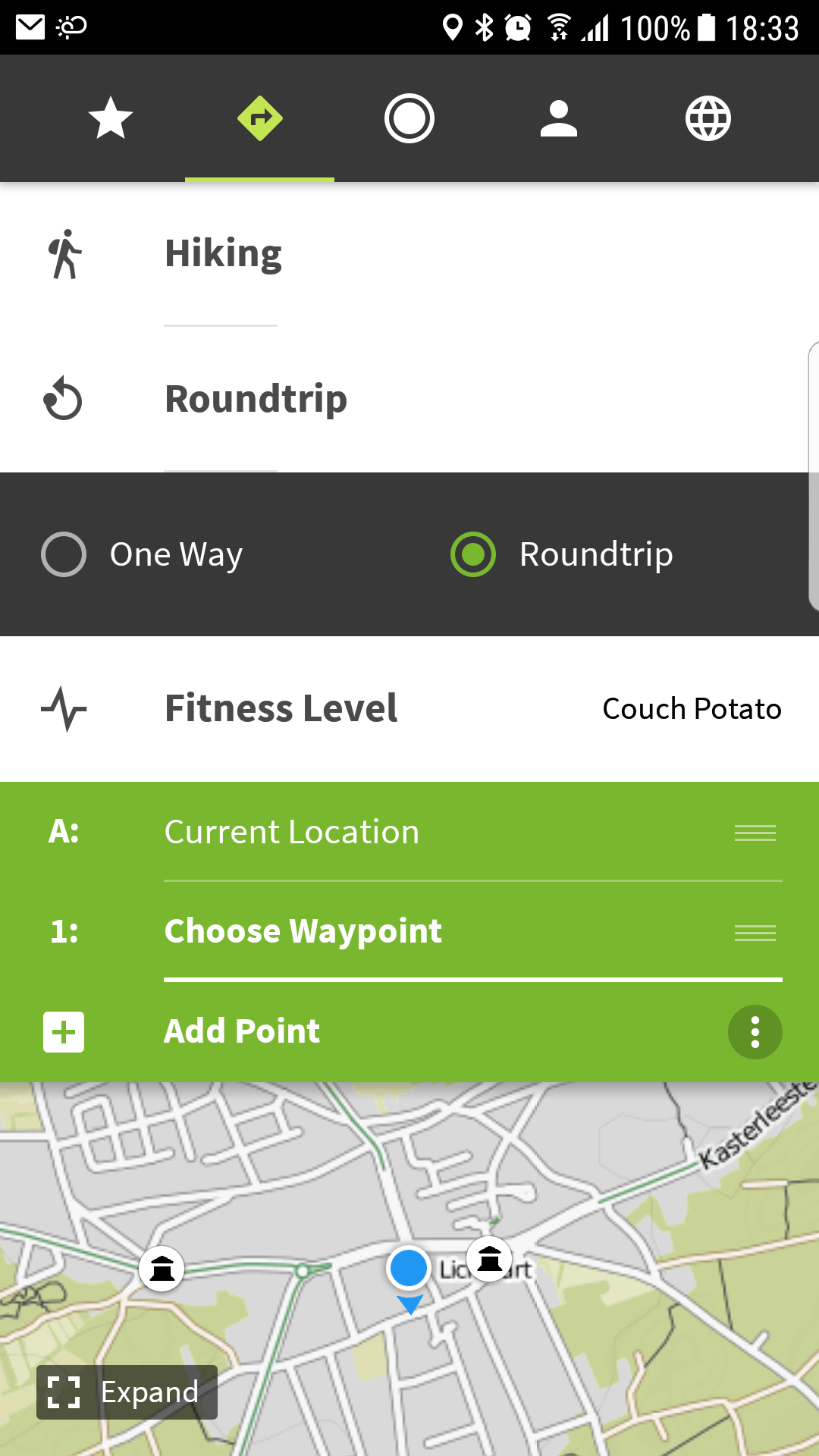Switch to the favorites star tab
The width and height of the screenshot is (819, 1456).
pyautogui.click(x=111, y=118)
